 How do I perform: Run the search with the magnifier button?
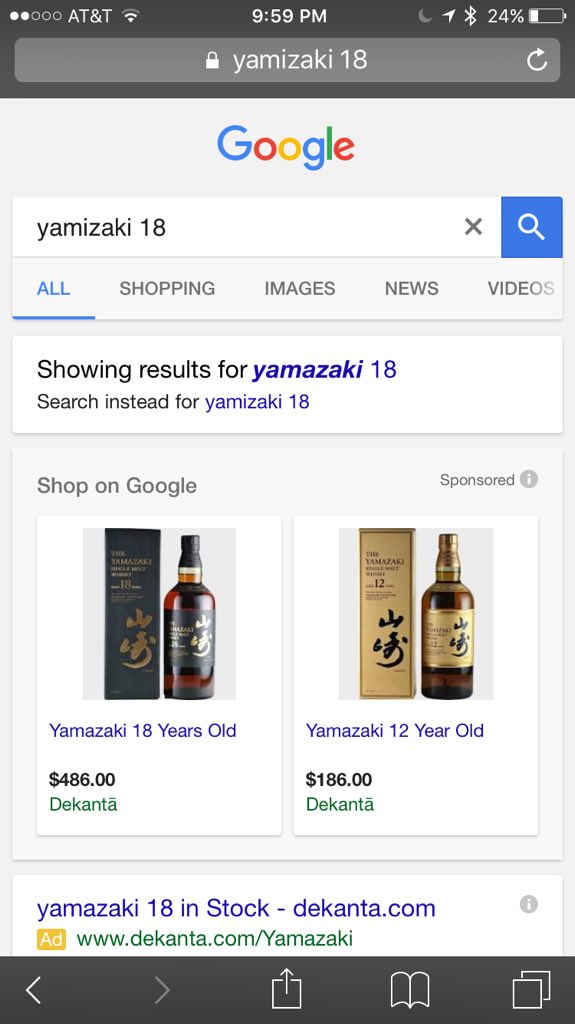click(531, 227)
